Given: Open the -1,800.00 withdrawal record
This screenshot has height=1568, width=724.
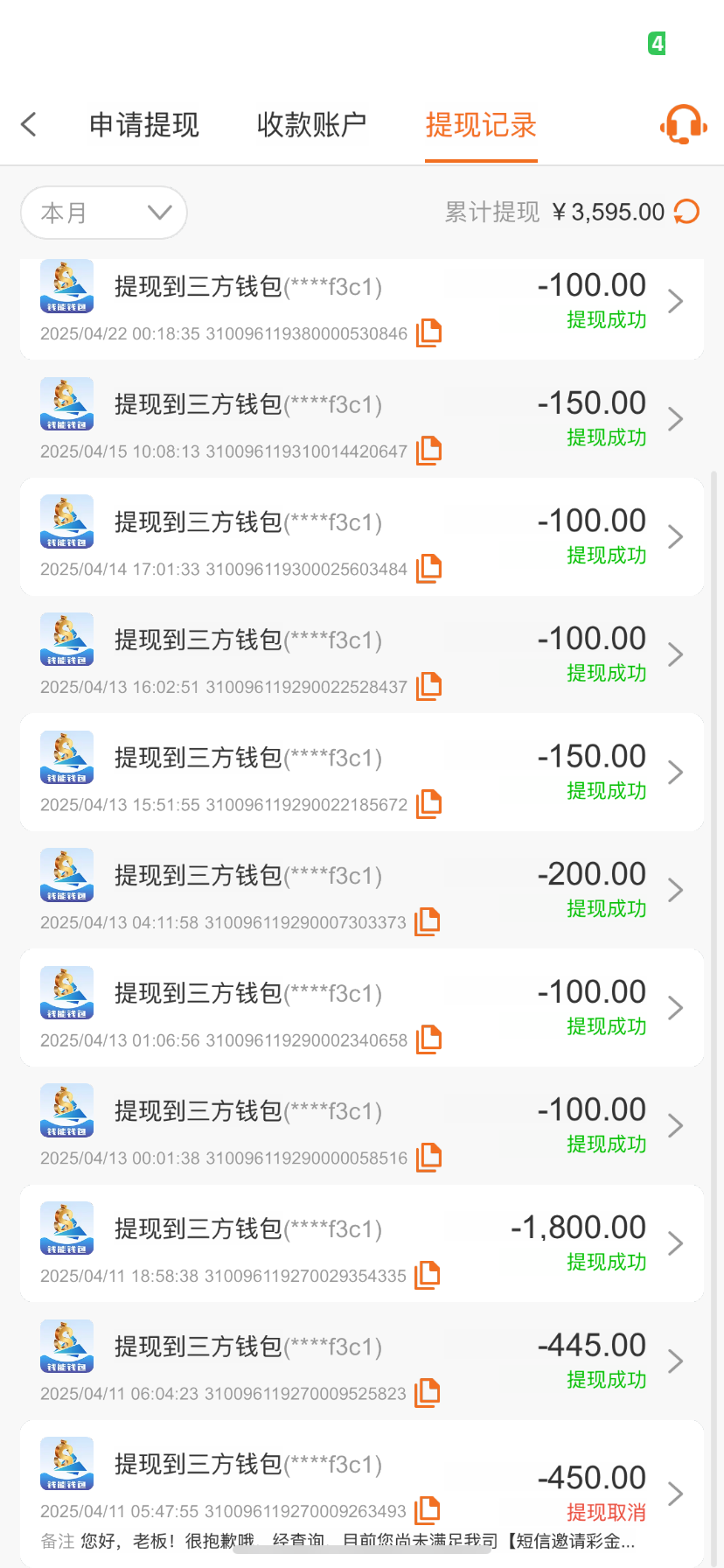Looking at the screenshot, I should click(x=675, y=1243).
